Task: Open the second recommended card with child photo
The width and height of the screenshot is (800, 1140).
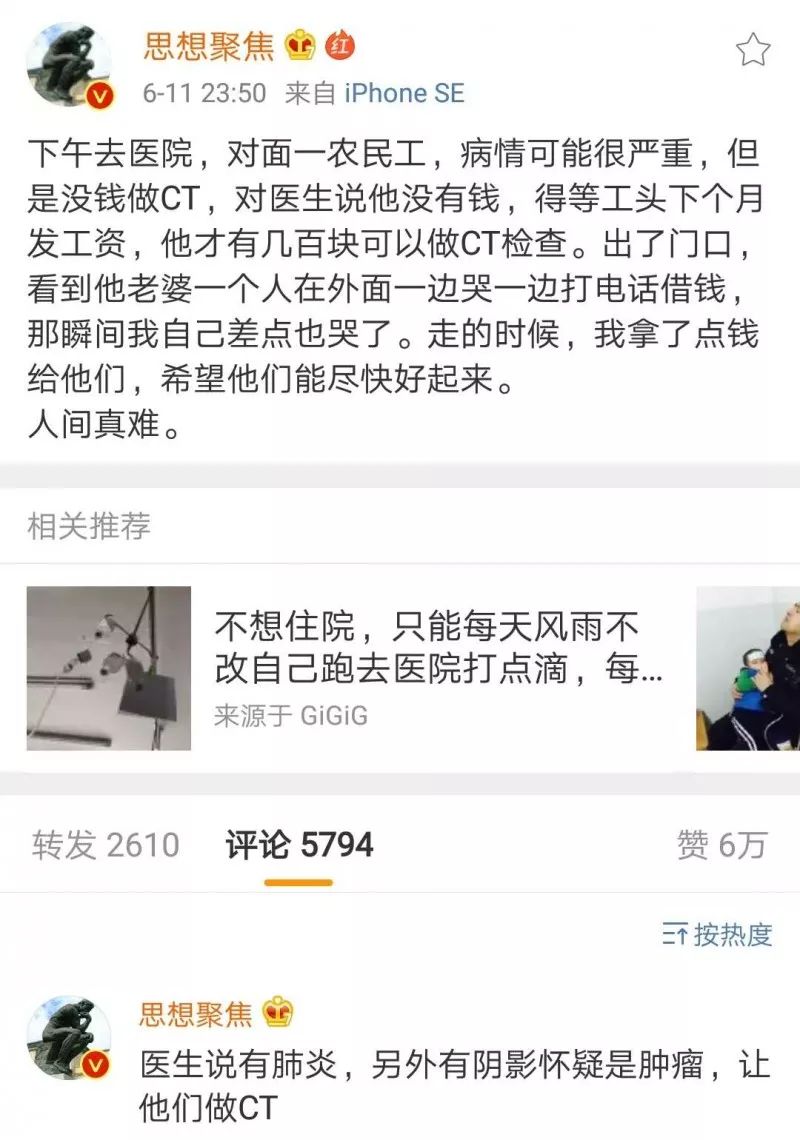Action: coord(750,668)
